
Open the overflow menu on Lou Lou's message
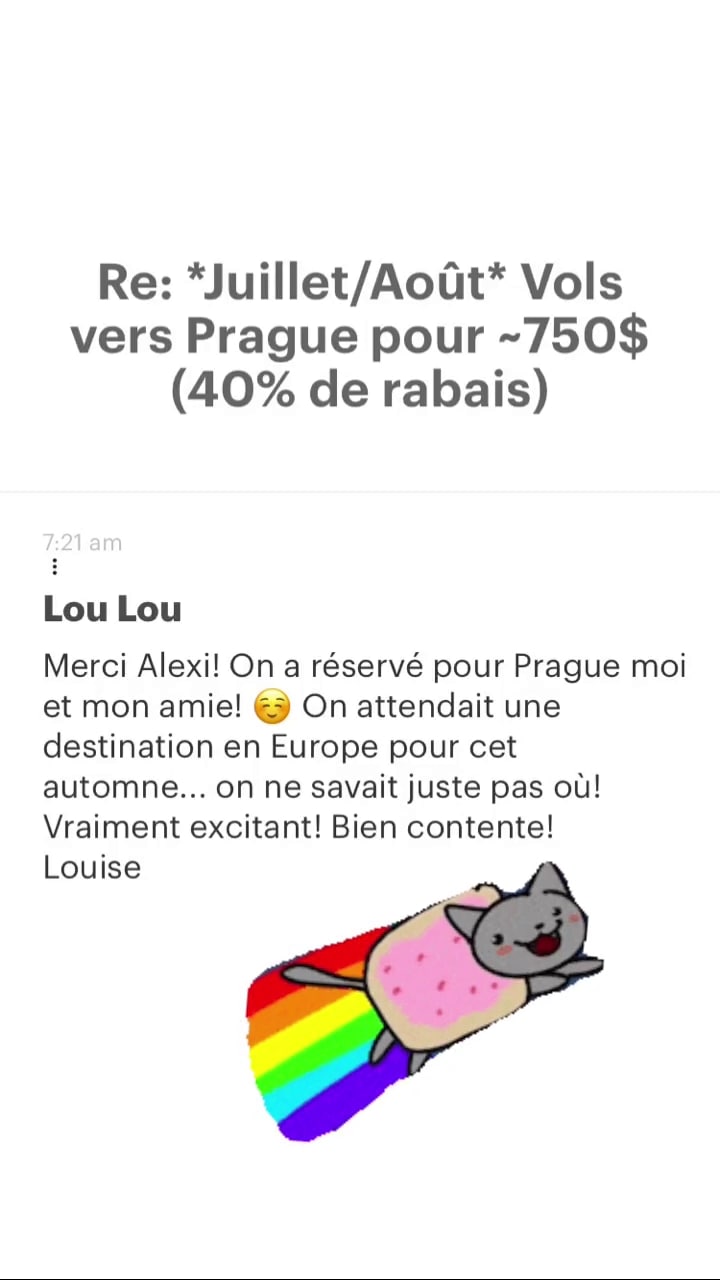[54, 568]
